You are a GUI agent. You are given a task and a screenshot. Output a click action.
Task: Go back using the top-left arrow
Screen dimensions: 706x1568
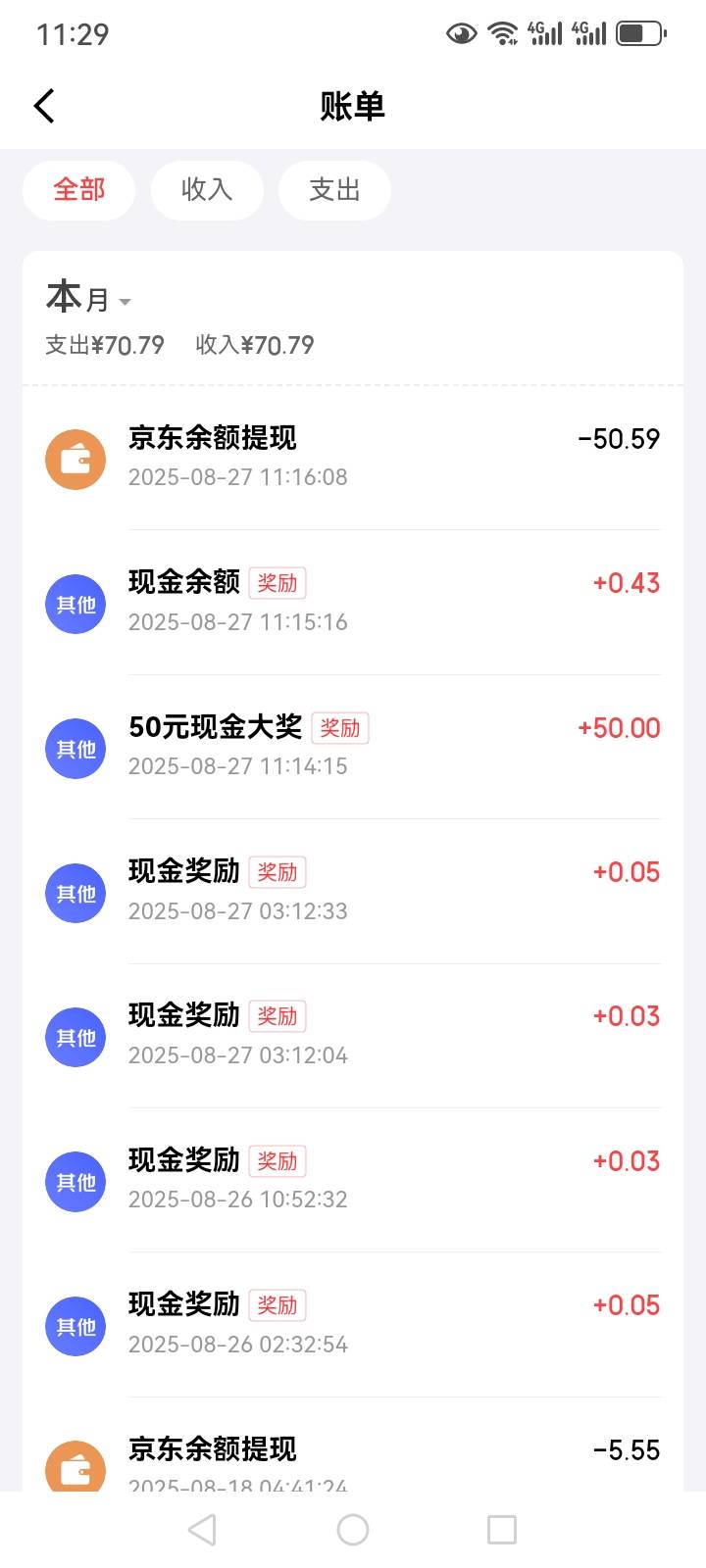44,106
